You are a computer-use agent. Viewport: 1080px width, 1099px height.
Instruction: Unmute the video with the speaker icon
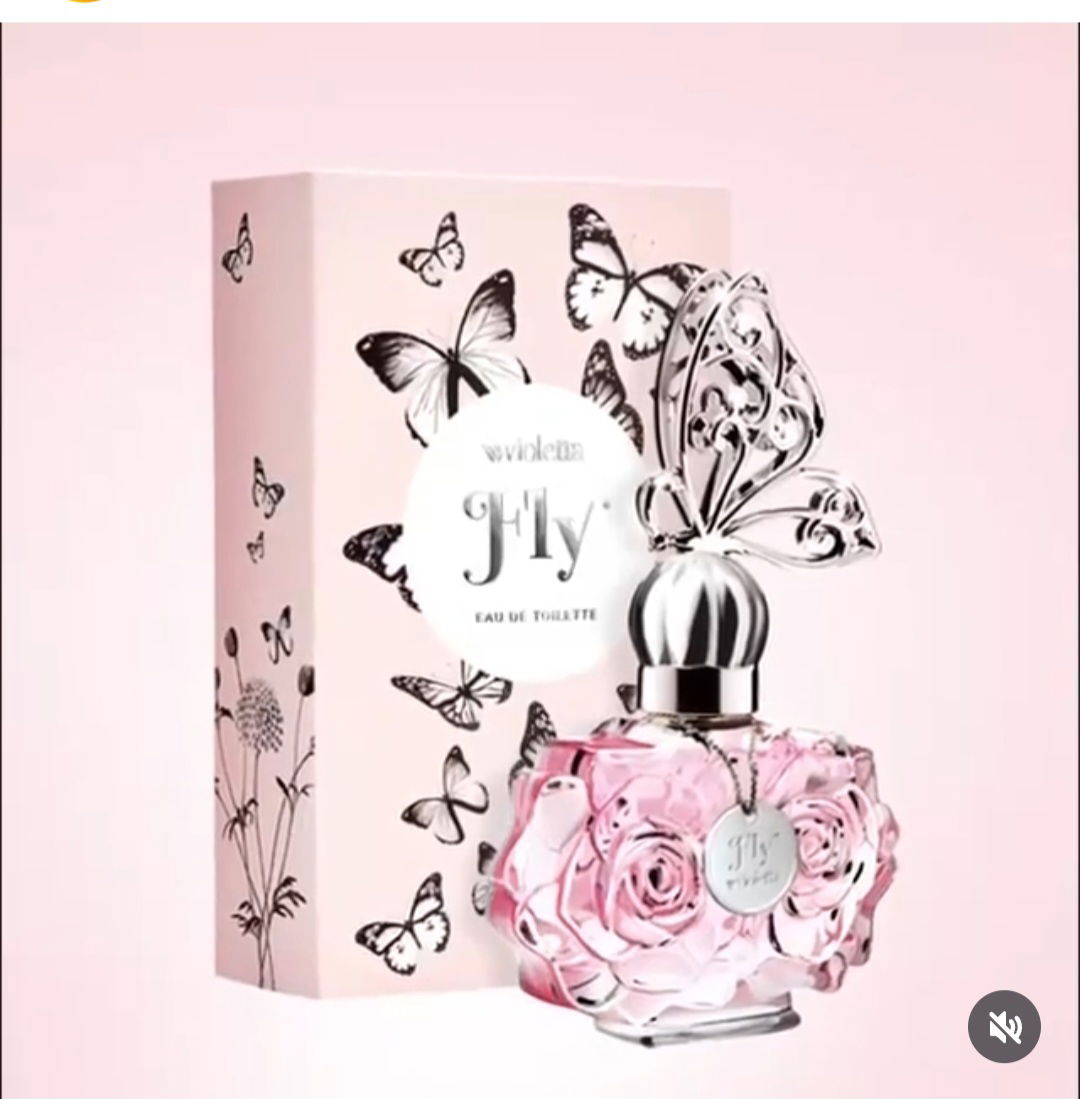point(1004,1026)
